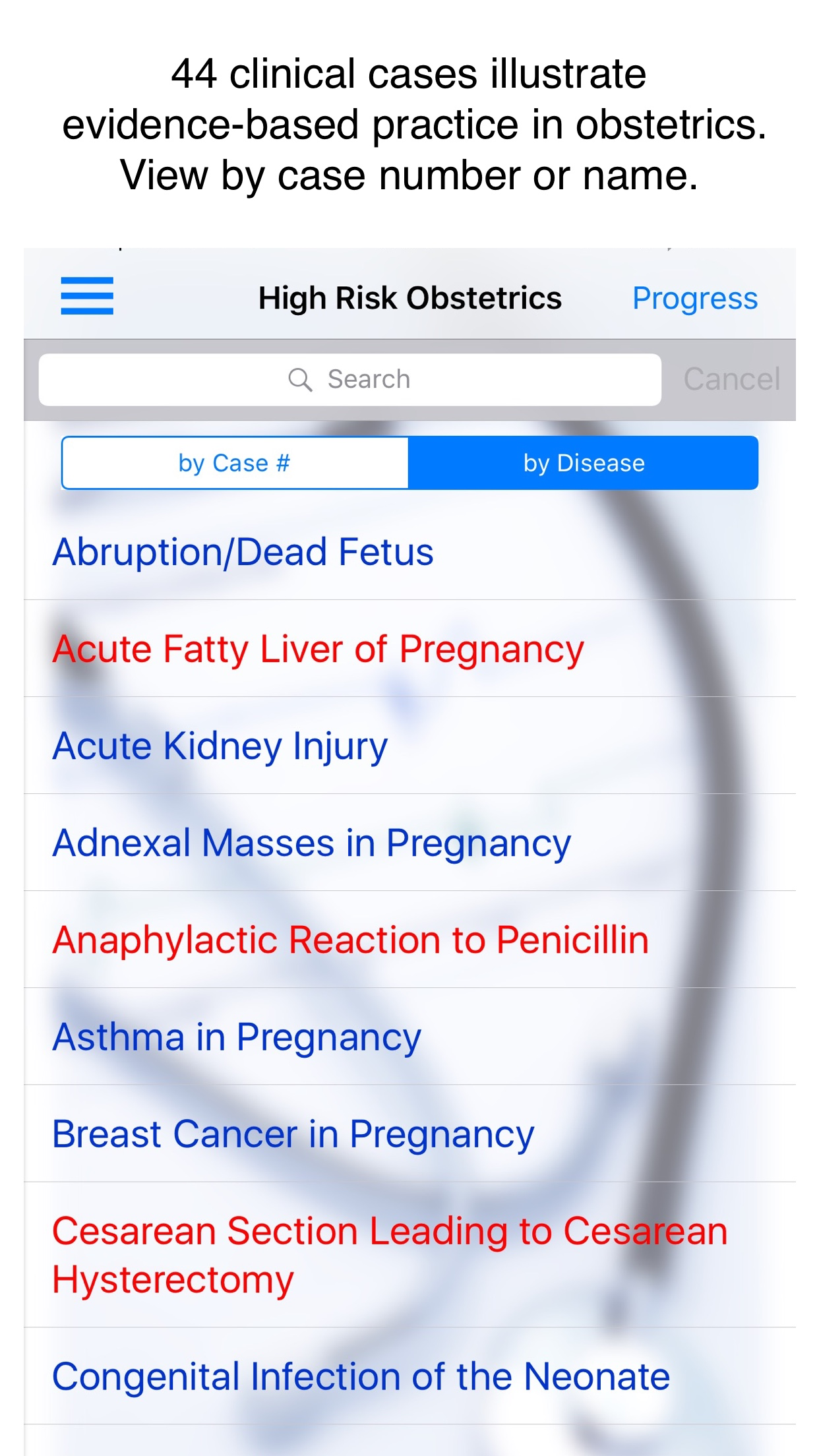Select the by Disease segment

pos(584,463)
